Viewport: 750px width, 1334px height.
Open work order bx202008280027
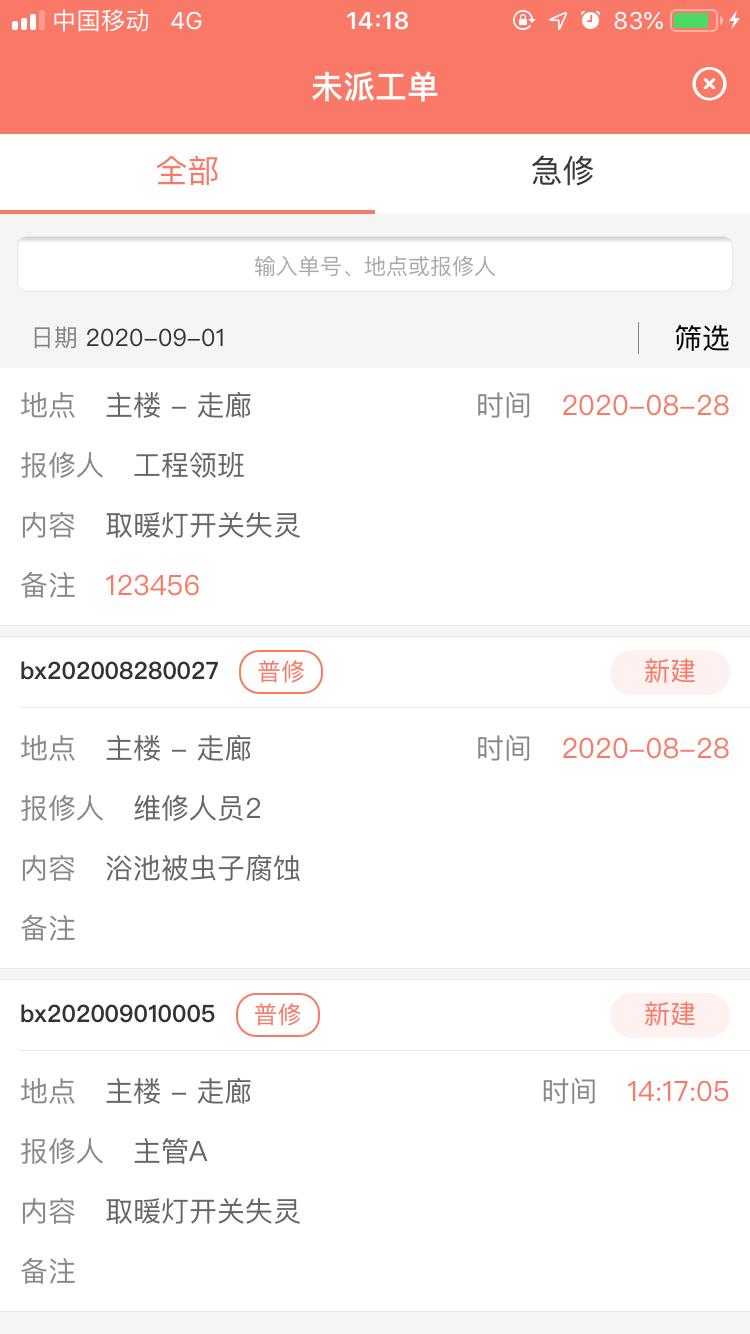click(375, 802)
